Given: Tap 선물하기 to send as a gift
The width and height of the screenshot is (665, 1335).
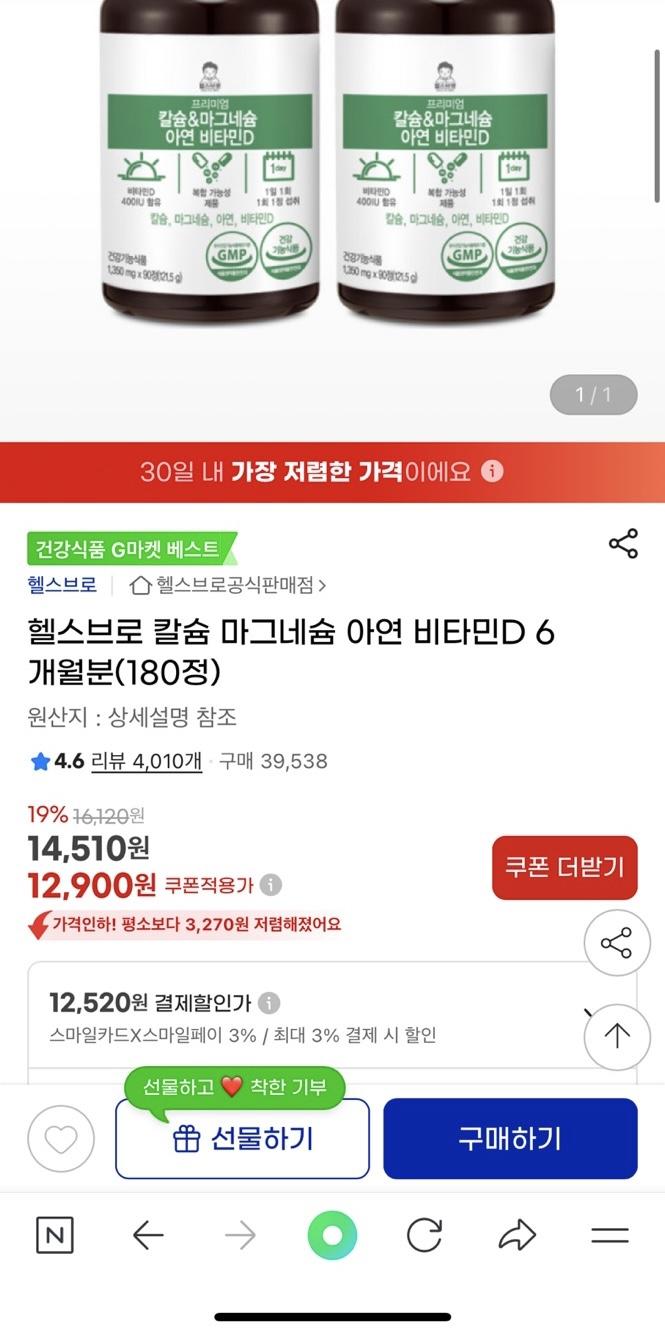Looking at the screenshot, I should (242, 1138).
